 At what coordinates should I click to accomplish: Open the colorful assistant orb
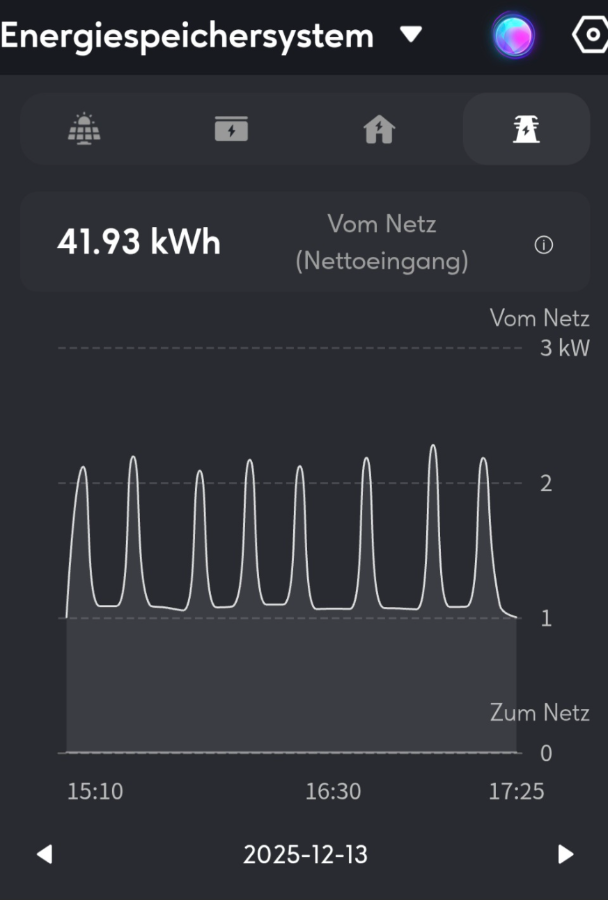click(x=514, y=36)
